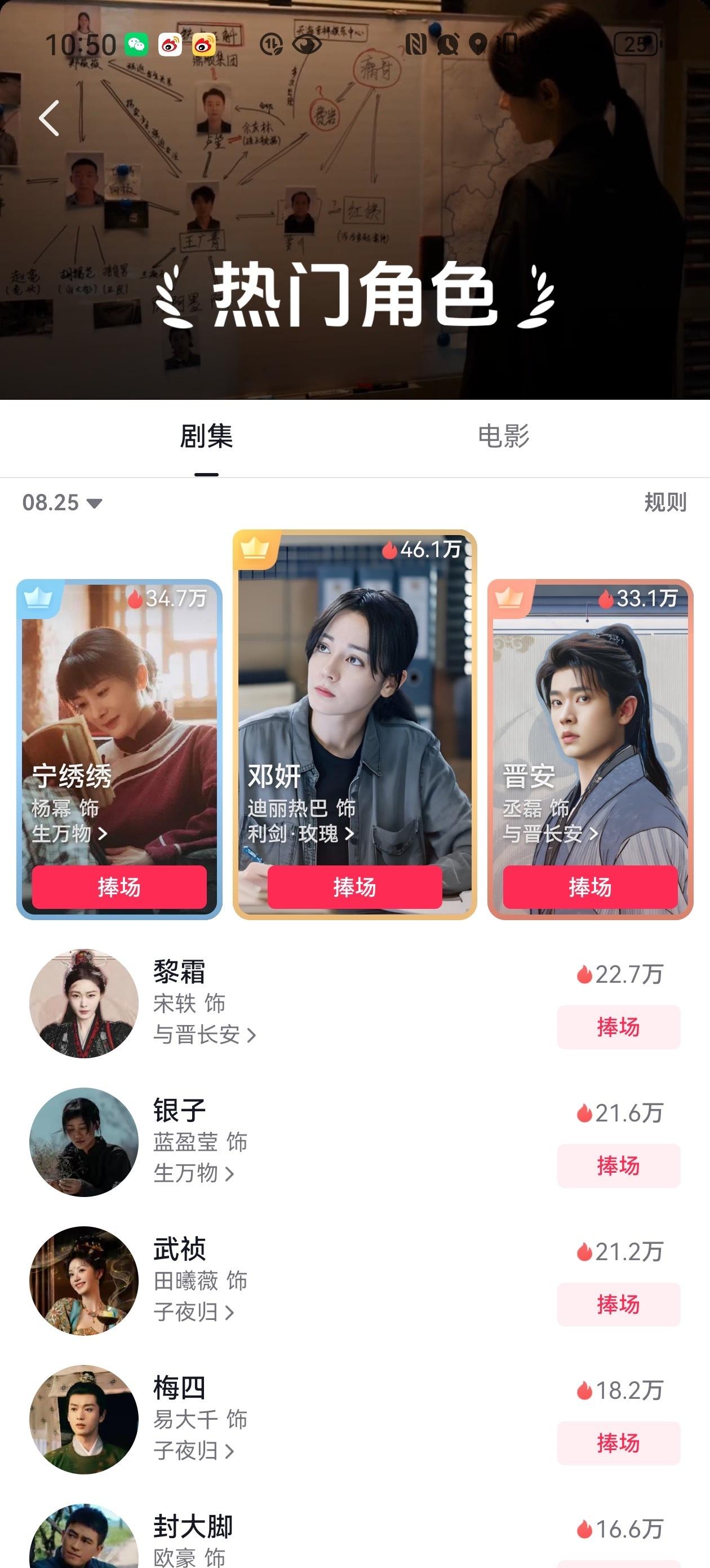This screenshot has height=1568, width=710.
Task: Go back using the top-left arrow
Action: (48, 118)
